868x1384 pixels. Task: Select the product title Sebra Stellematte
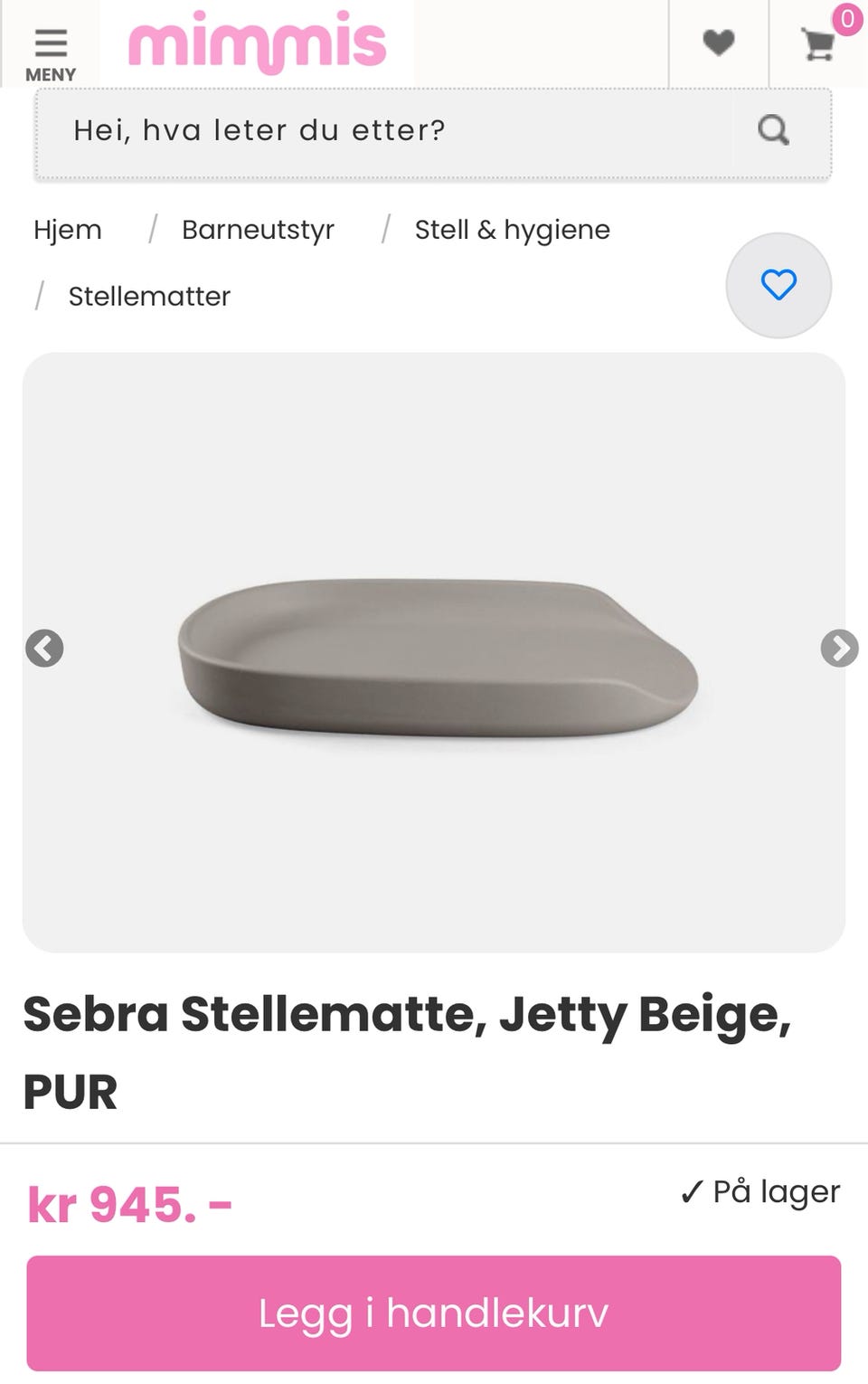pos(409,1016)
